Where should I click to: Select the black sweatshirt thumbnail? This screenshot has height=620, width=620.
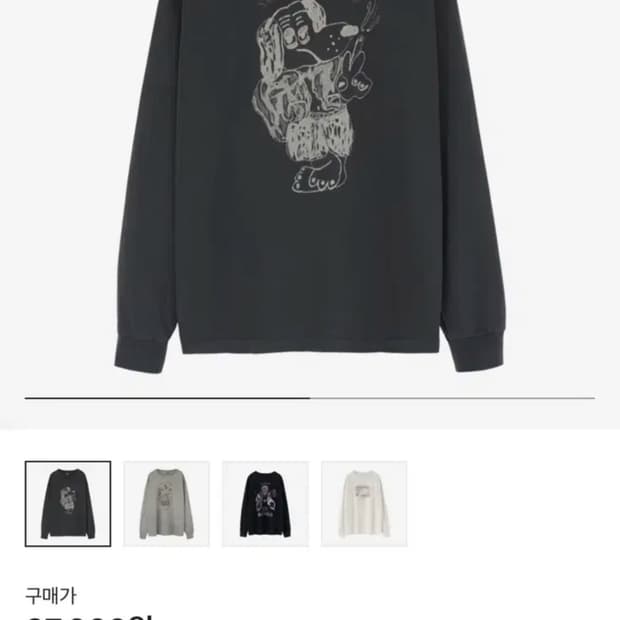click(x=265, y=504)
